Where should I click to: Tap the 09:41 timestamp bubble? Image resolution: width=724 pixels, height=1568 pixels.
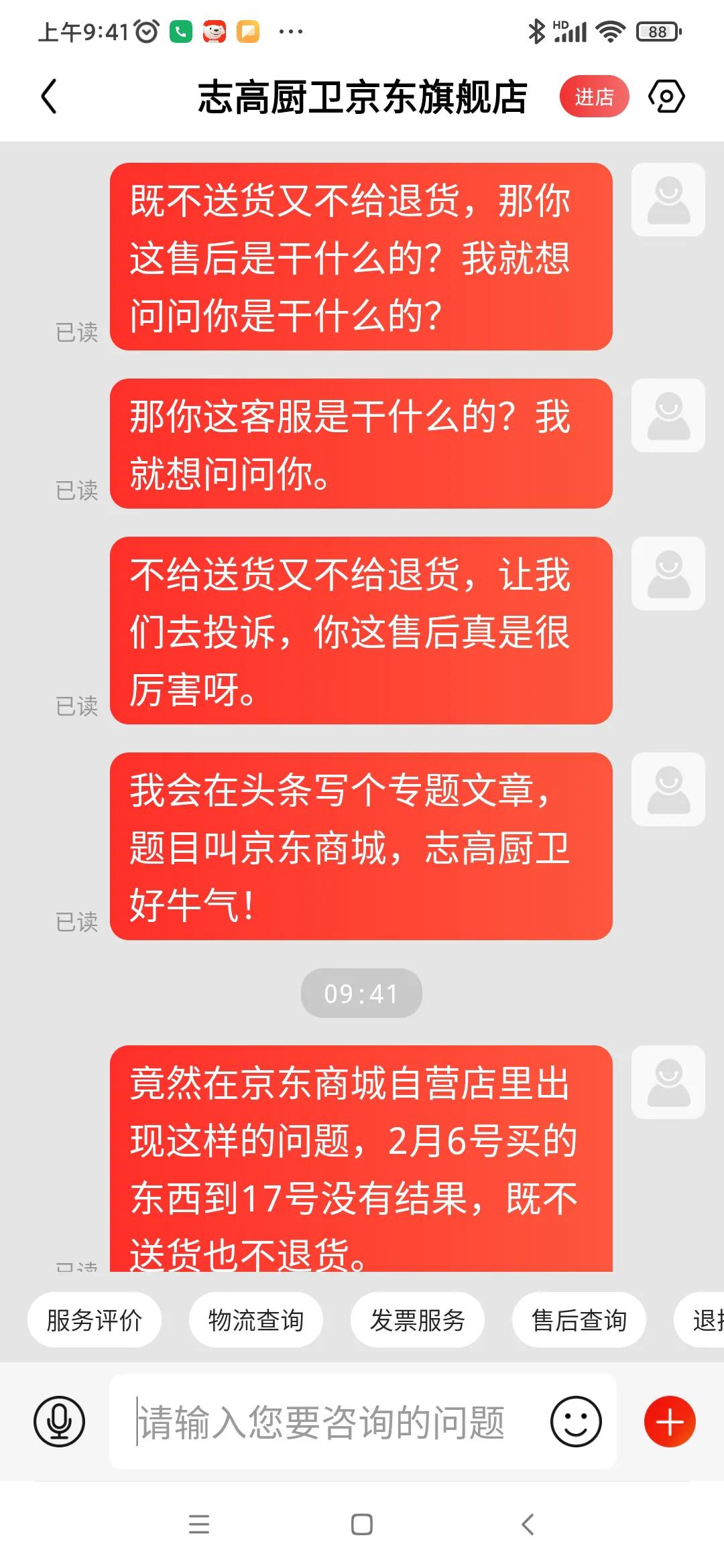click(361, 994)
